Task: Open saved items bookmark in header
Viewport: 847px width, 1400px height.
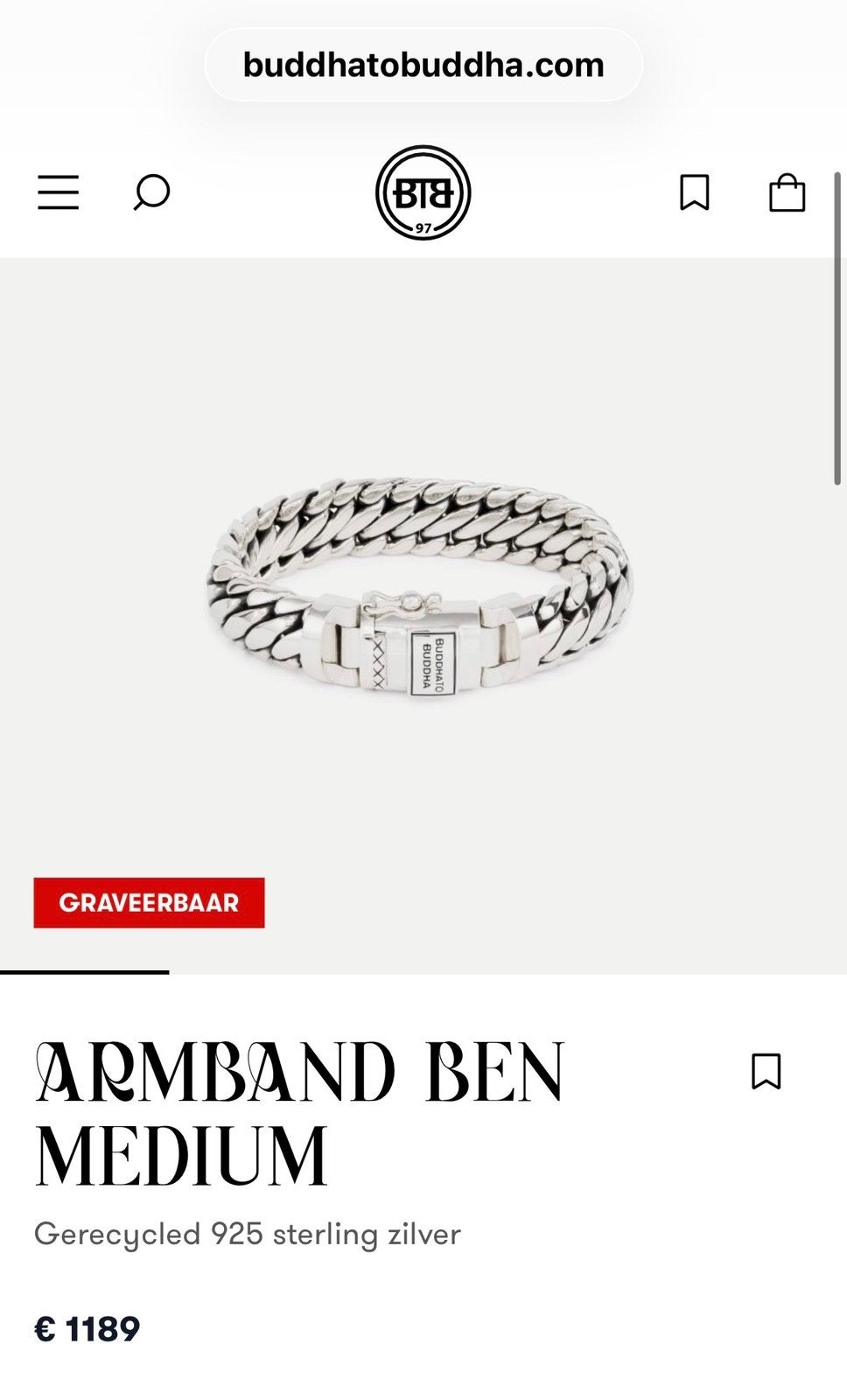Action: pyautogui.click(x=695, y=192)
